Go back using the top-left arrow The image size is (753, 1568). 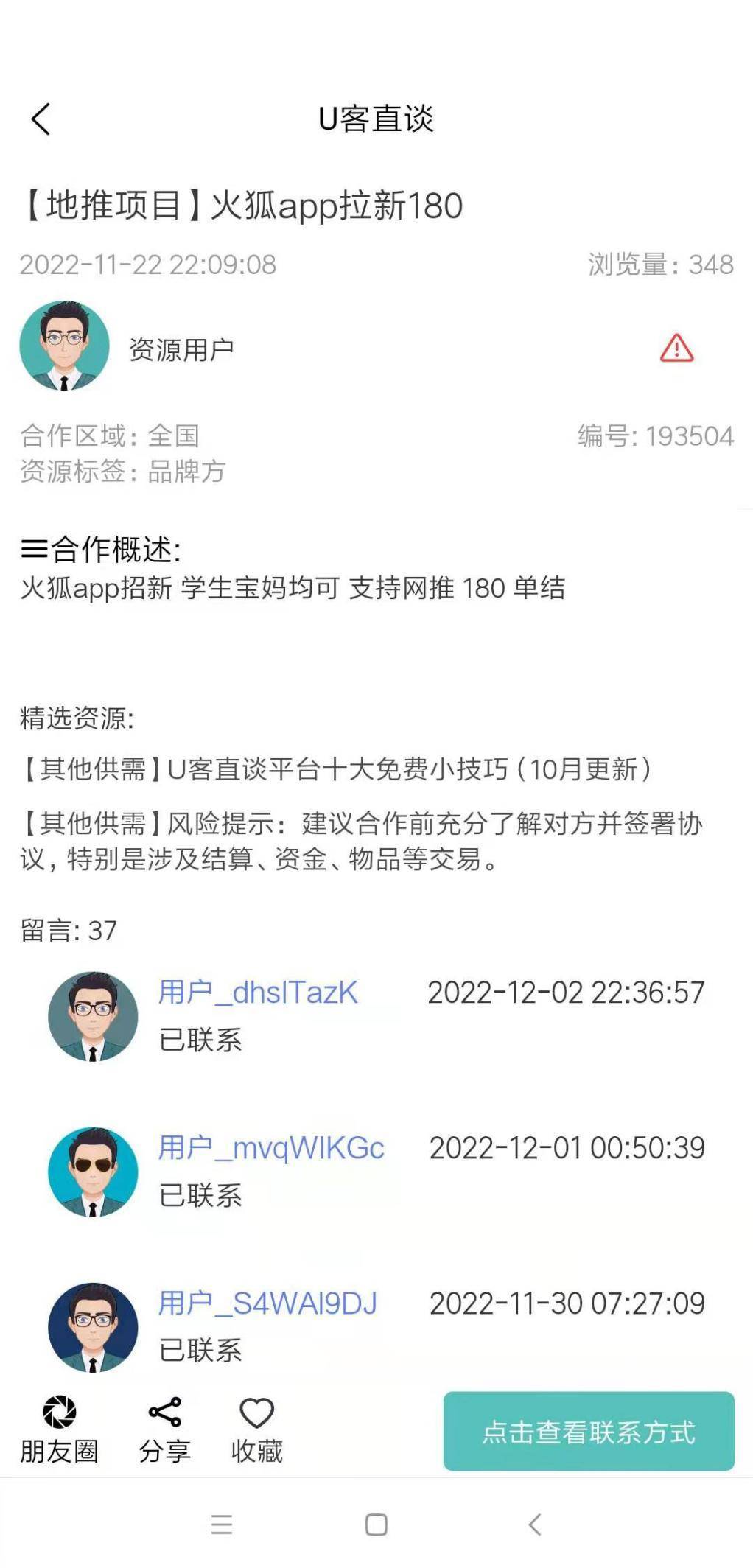tap(41, 119)
